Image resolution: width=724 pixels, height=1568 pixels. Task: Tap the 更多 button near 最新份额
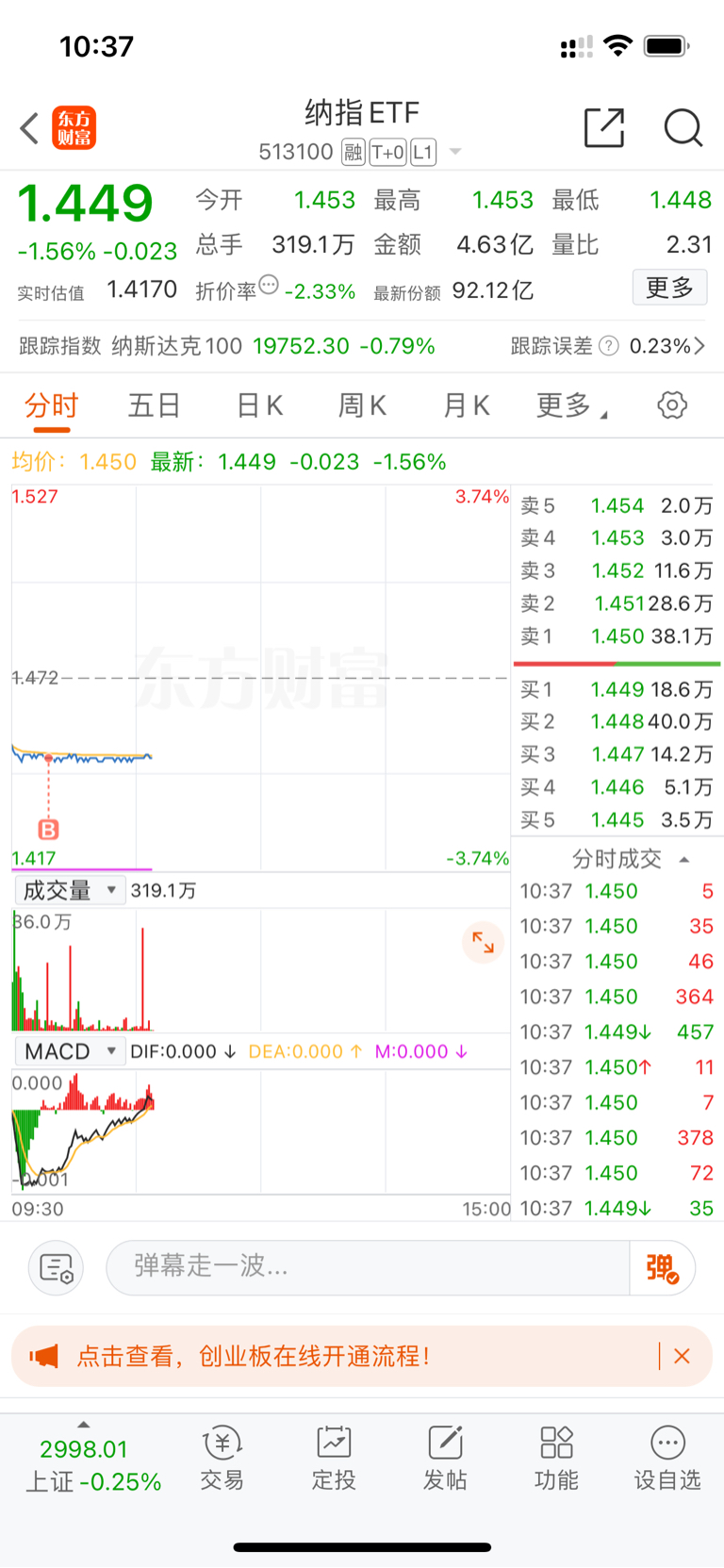[669, 288]
